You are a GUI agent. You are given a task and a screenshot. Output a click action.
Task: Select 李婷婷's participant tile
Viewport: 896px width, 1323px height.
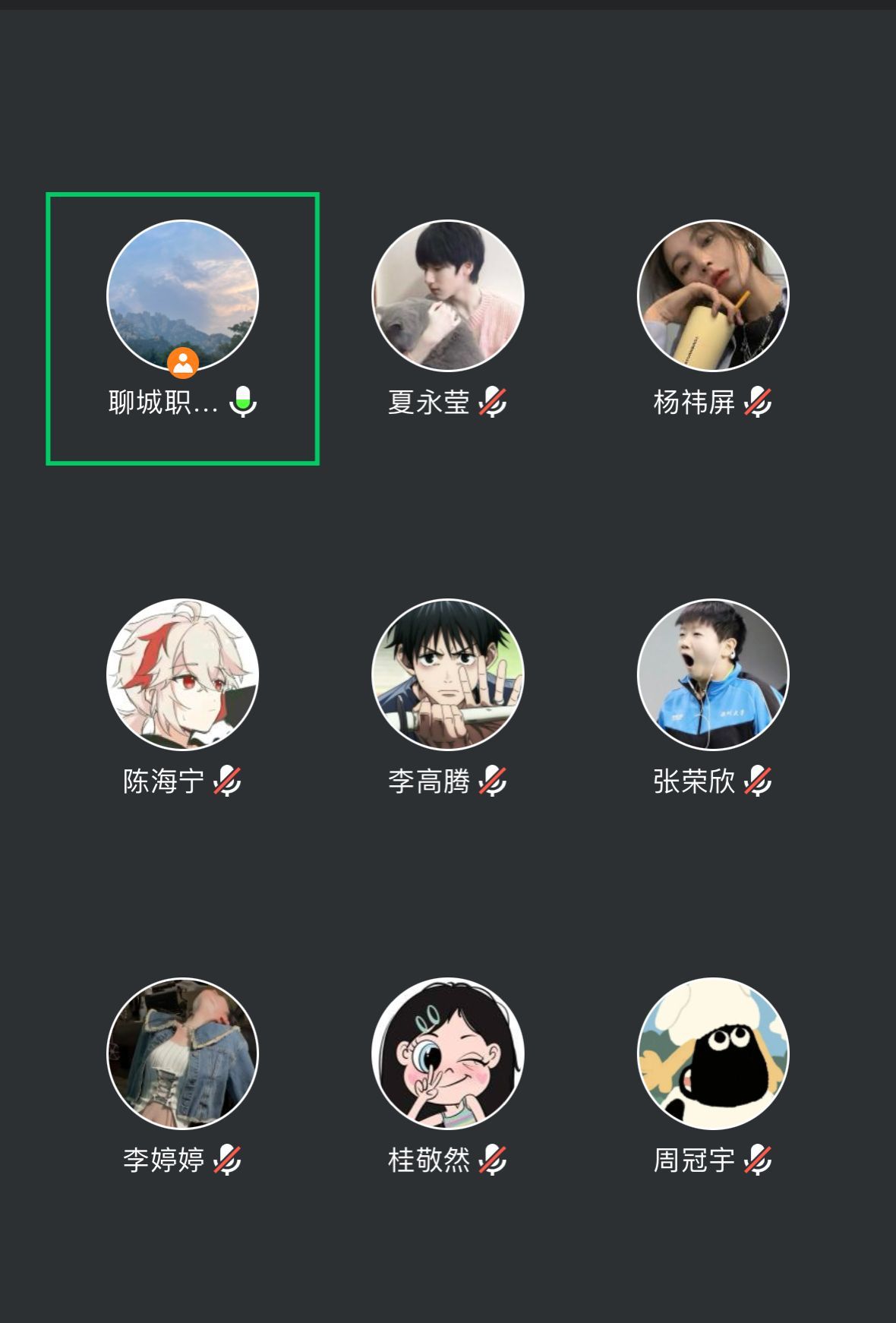pos(182,1053)
